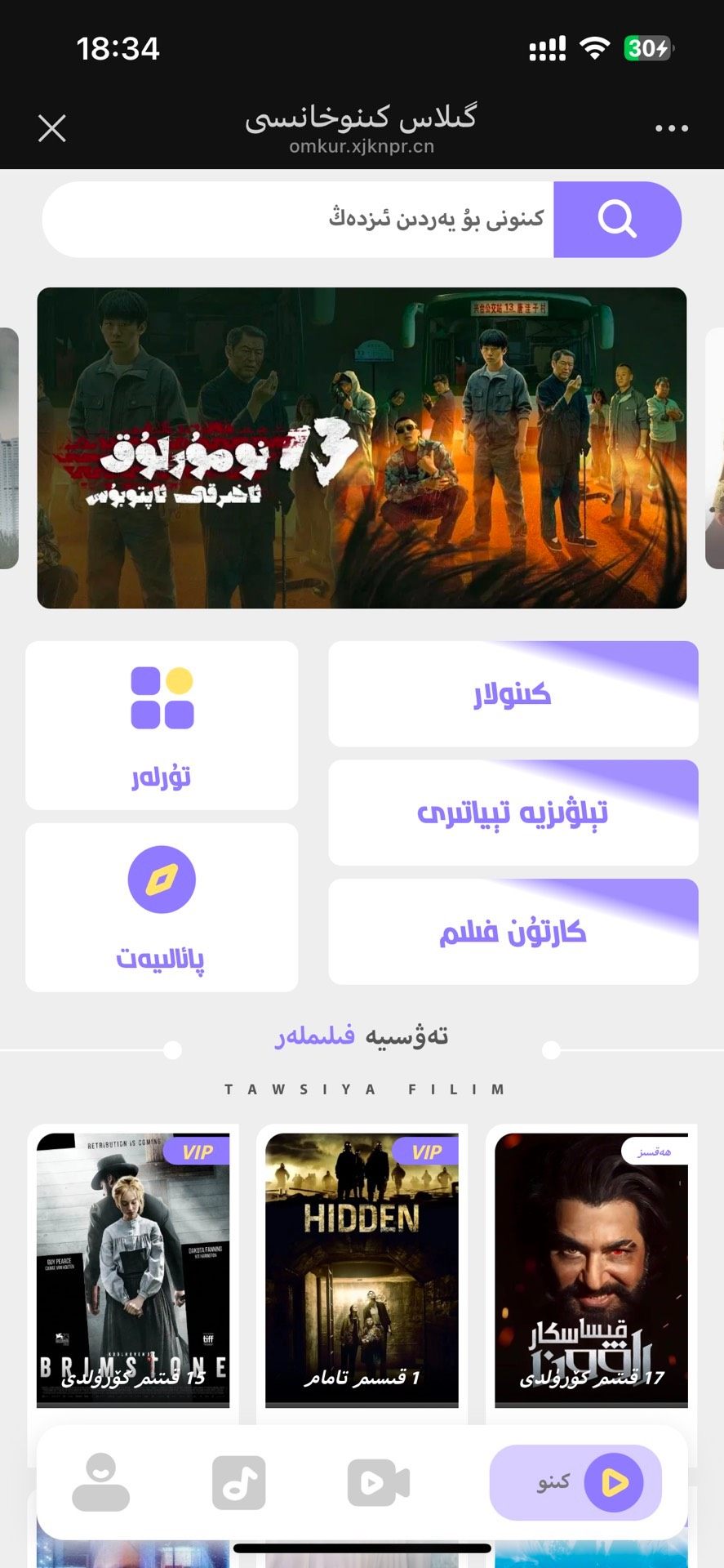Tap the purple search magnifier button
Viewport: 724px width, 1568px height.
coord(617,219)
